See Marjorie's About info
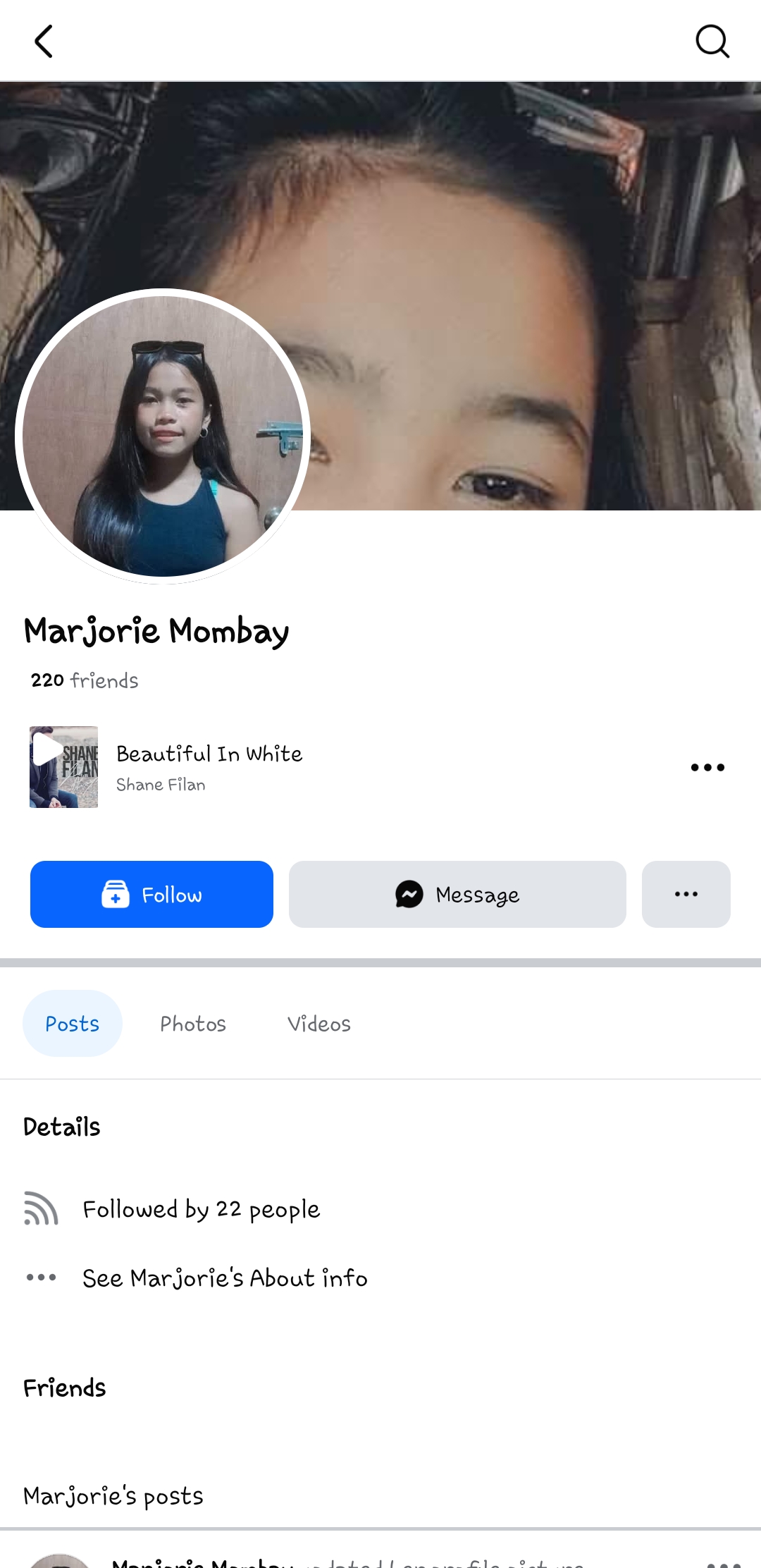The width and height of the screenshot is (761, 1568). point(225,1278)
